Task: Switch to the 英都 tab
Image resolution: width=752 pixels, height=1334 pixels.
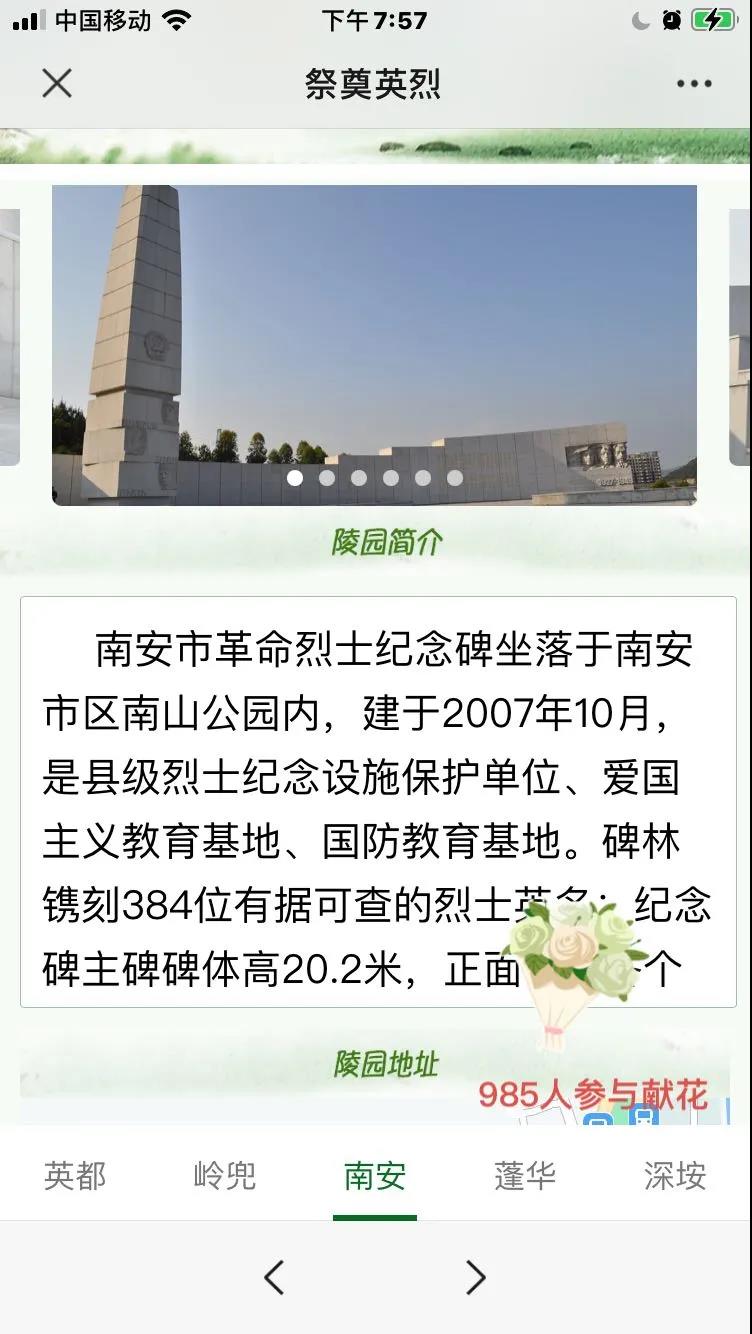Action: (x=75, y=1176)
